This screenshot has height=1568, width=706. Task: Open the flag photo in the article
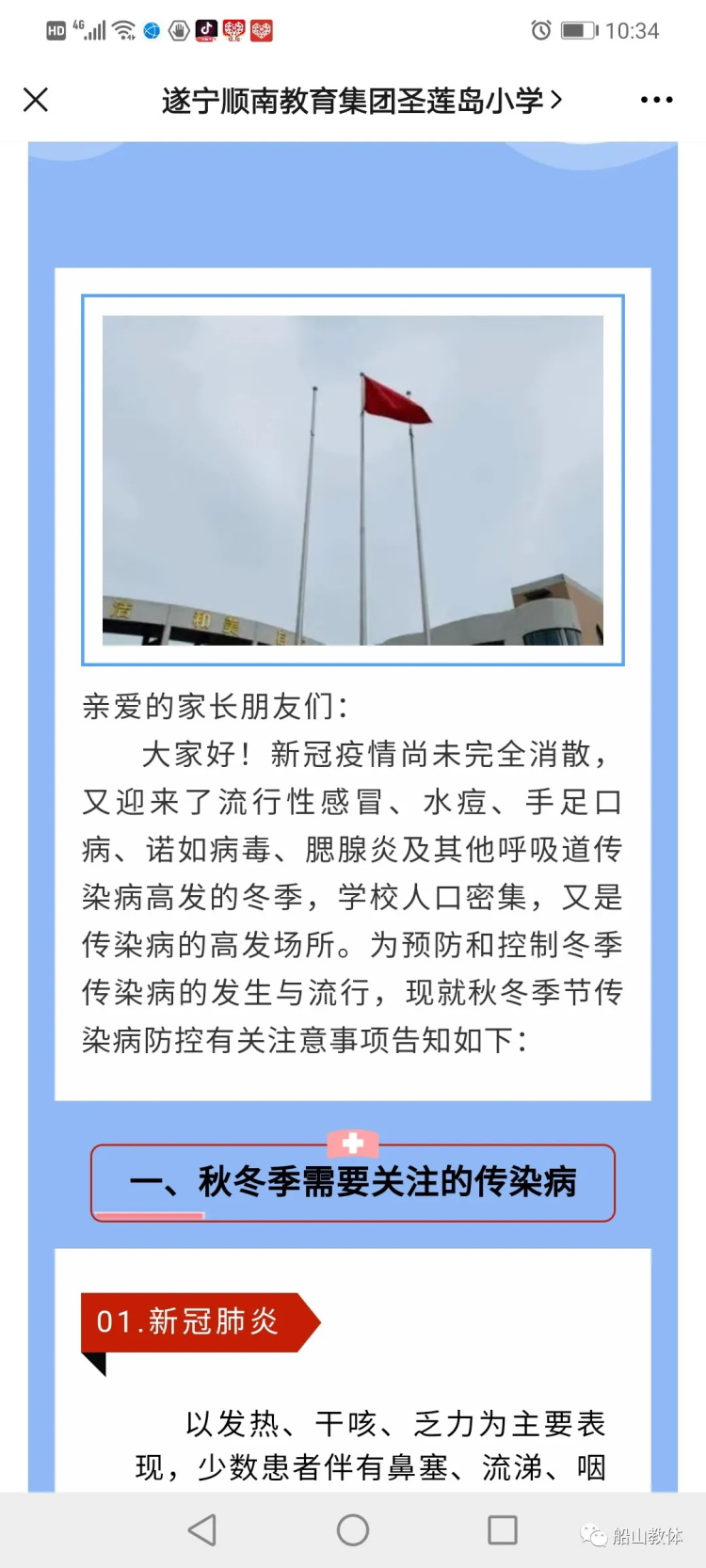[x=353, y=480]
